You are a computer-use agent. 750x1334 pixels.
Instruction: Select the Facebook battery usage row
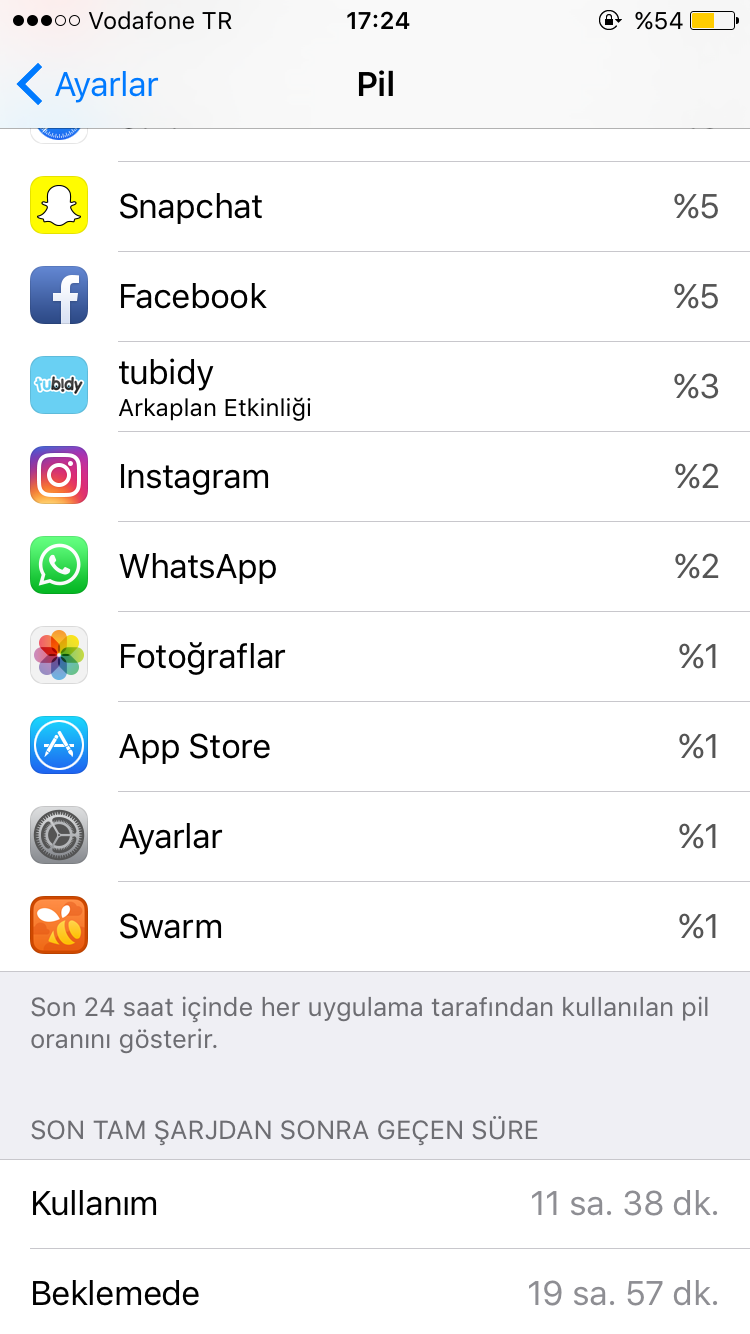(375, 296)
